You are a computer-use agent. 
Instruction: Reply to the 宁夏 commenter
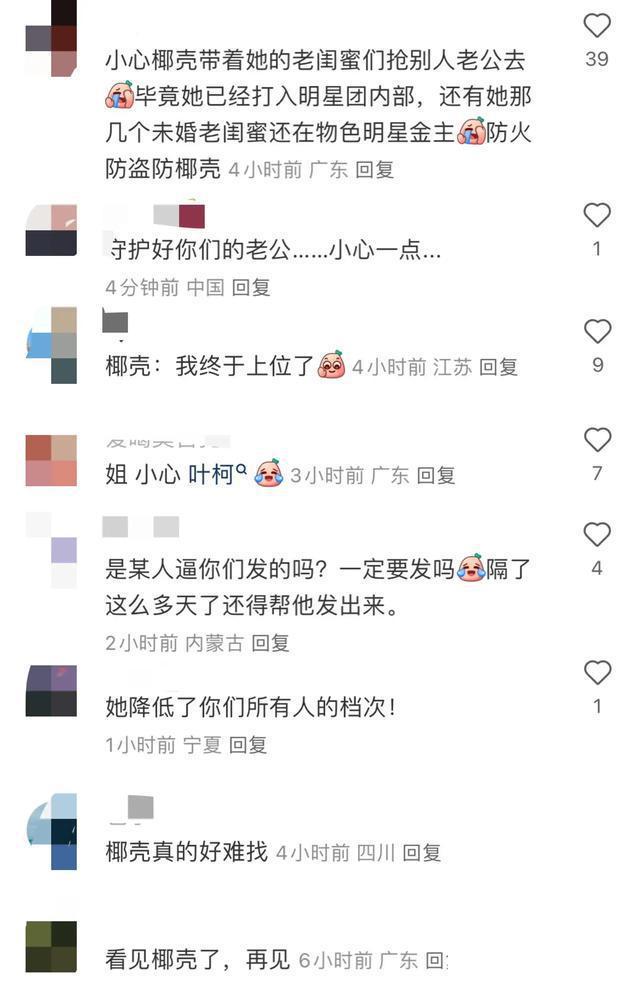click(248, 745)
